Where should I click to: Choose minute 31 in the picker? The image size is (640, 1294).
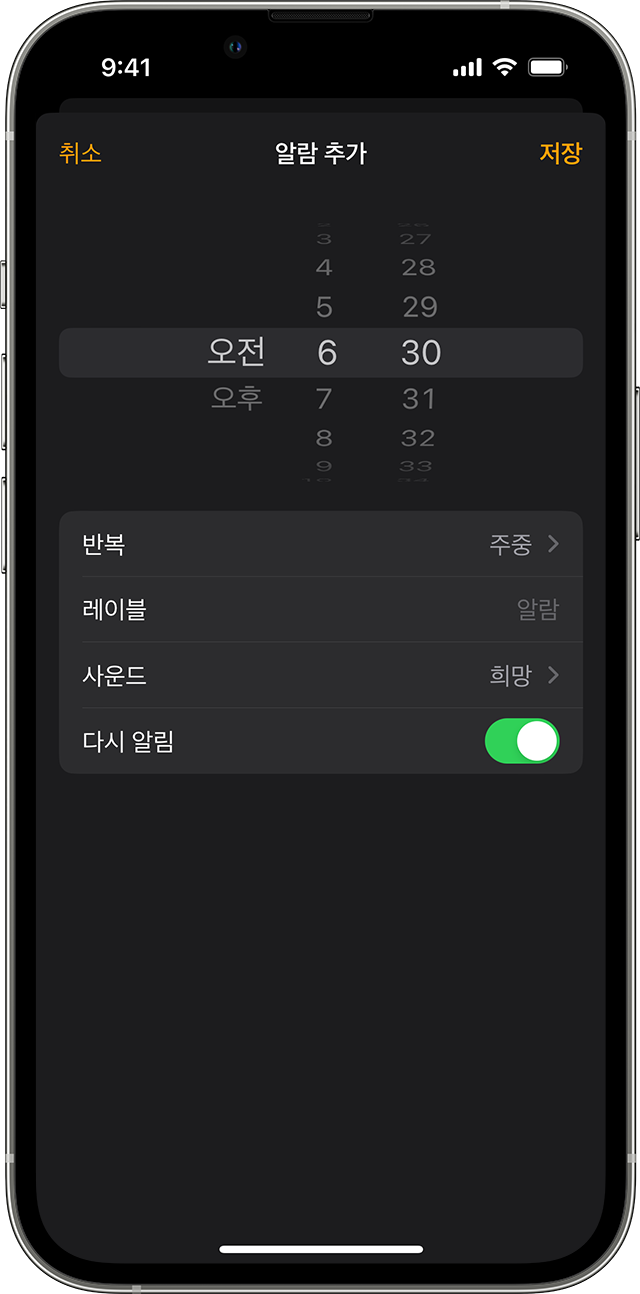click(x=419, y=399)
